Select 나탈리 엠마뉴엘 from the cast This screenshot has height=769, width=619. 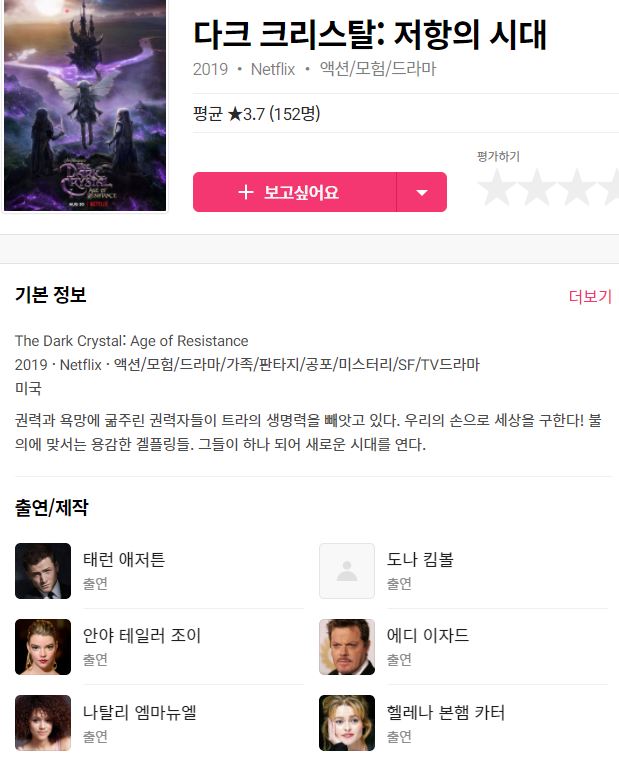pos(140,713)
